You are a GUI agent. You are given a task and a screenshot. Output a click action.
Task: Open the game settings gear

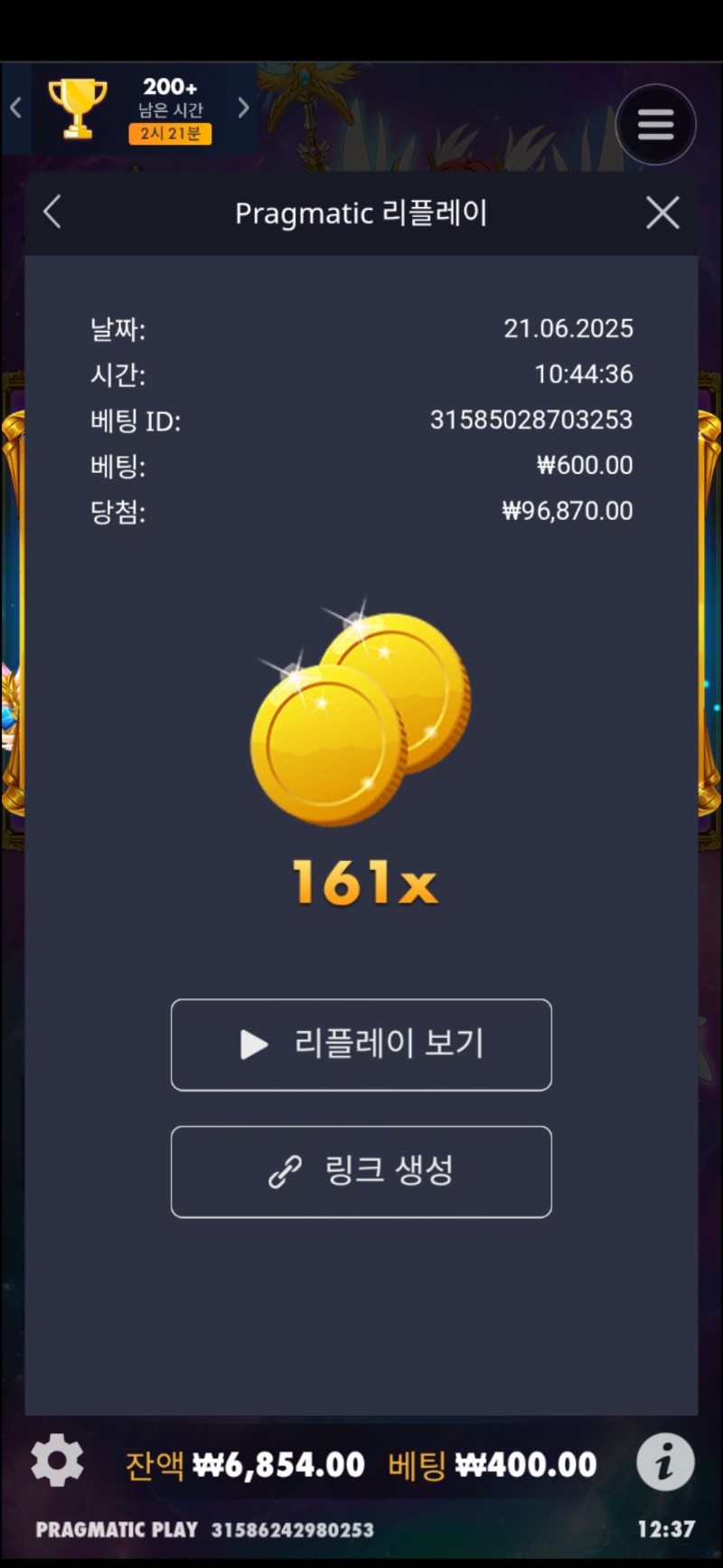coord(57,1460)
